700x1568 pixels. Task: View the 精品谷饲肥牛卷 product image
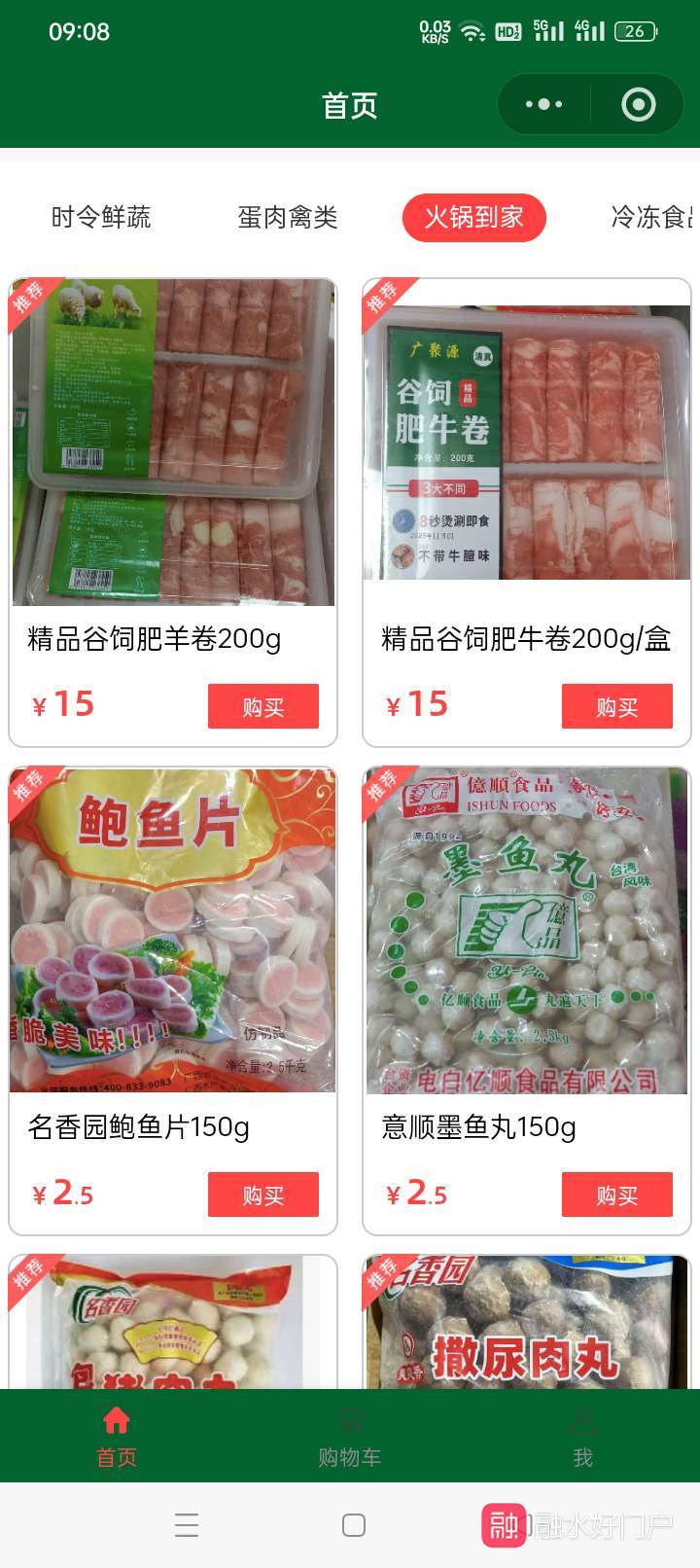(x=526, y=443)
